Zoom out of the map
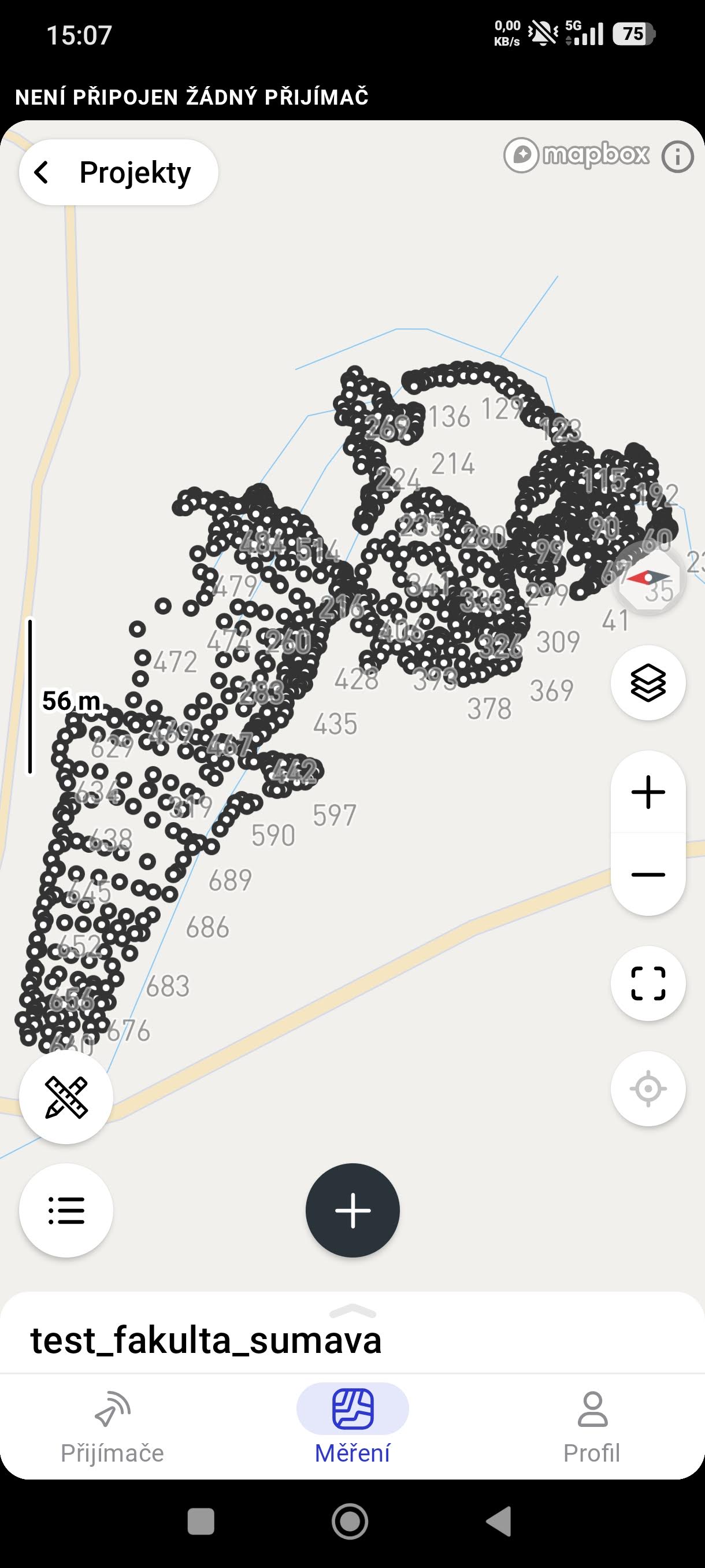The height and width of the screenshot is (1568, 705). click(648, 875)
